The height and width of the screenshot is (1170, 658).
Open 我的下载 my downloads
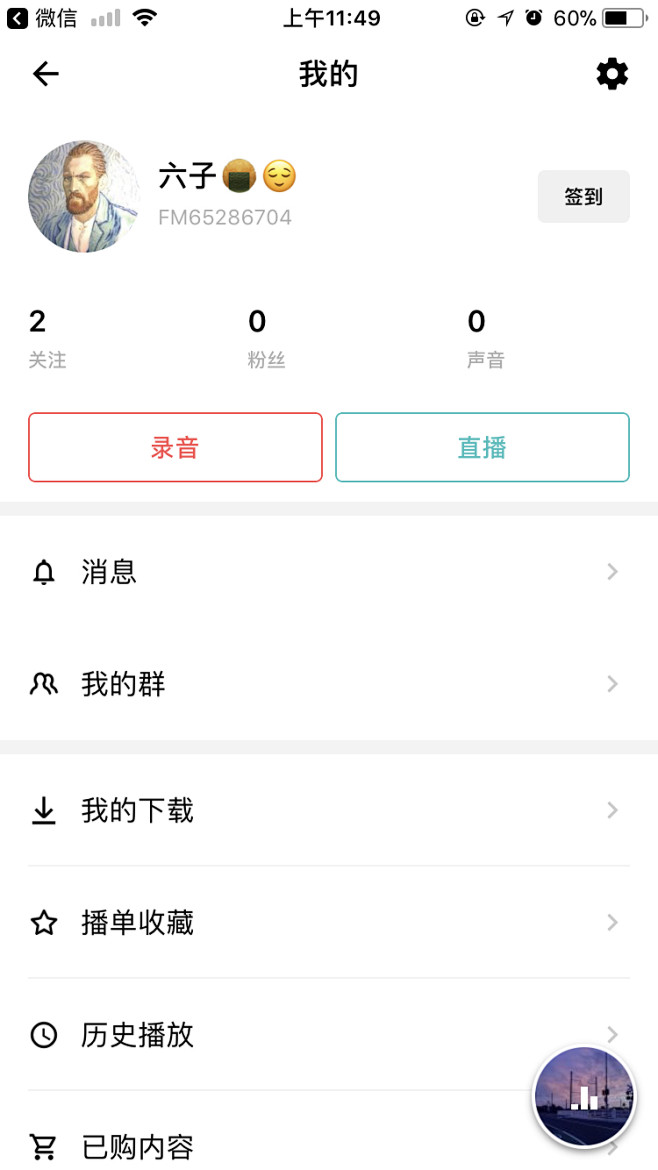pyautogui.click(x=329, y=810)
